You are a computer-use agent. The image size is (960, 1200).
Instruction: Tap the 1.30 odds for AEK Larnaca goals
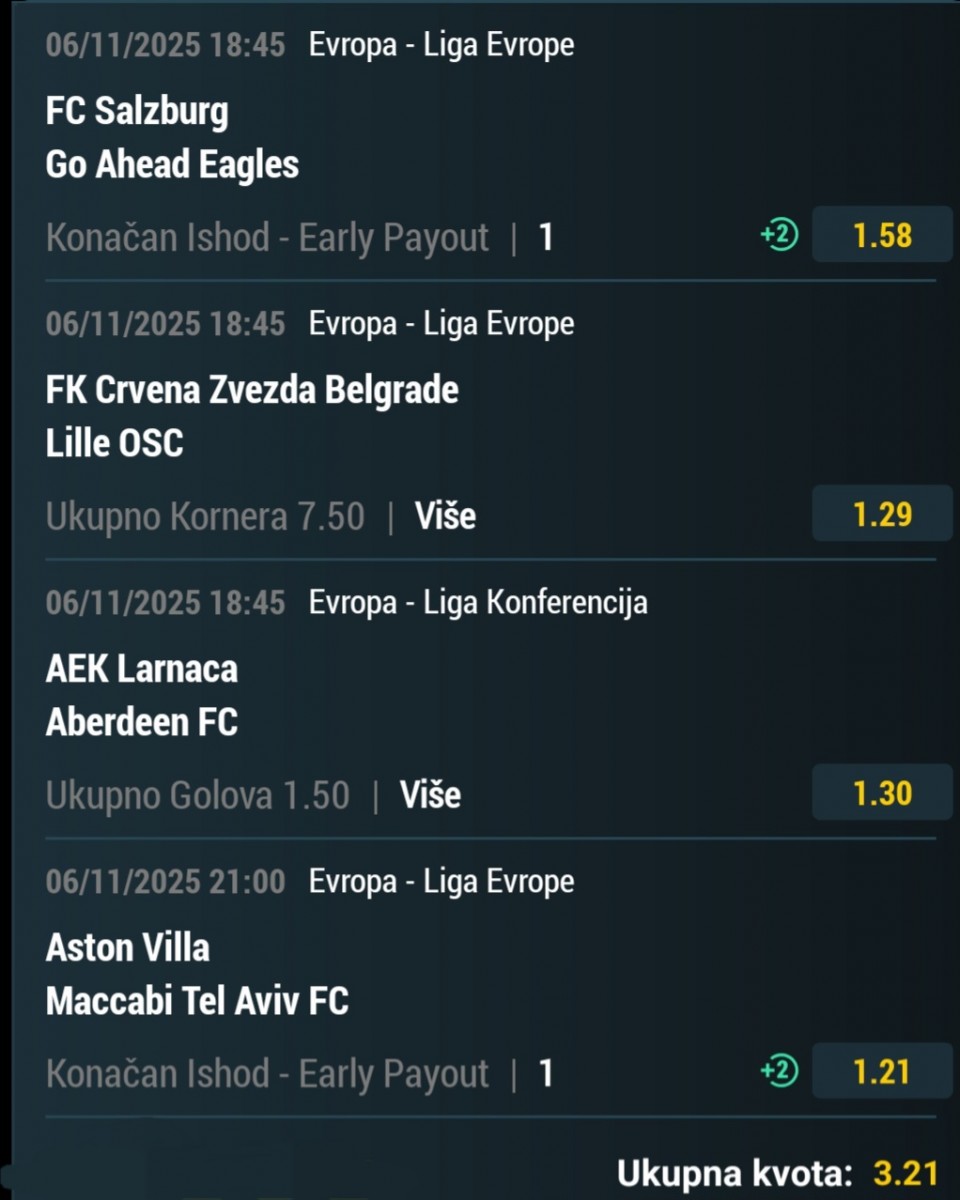click(882, 793)
